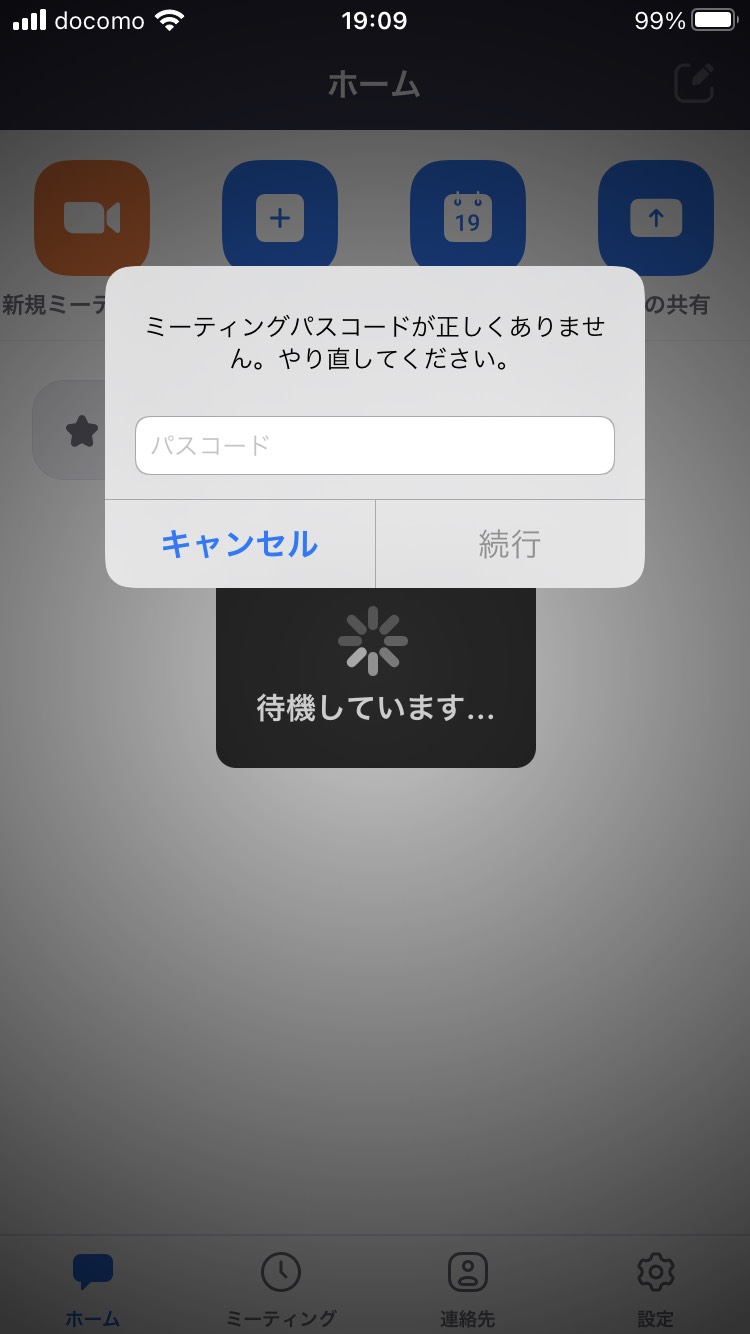The width and height of the screenshot is (750, 1334).
Task: Switch to the ミーティング tab
Action: [x=281, y=1290]
